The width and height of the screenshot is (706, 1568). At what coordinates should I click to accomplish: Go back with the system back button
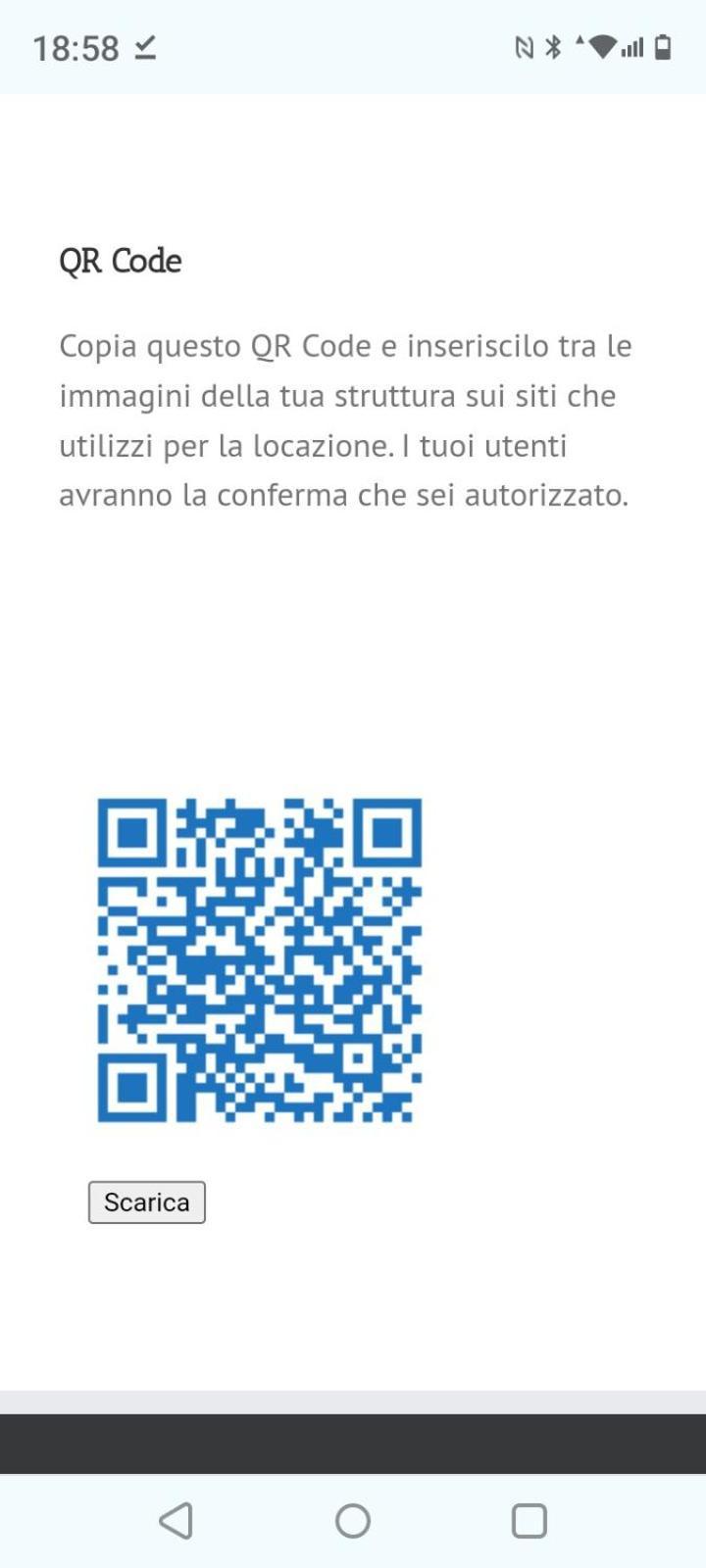[x=176, y=1521]
